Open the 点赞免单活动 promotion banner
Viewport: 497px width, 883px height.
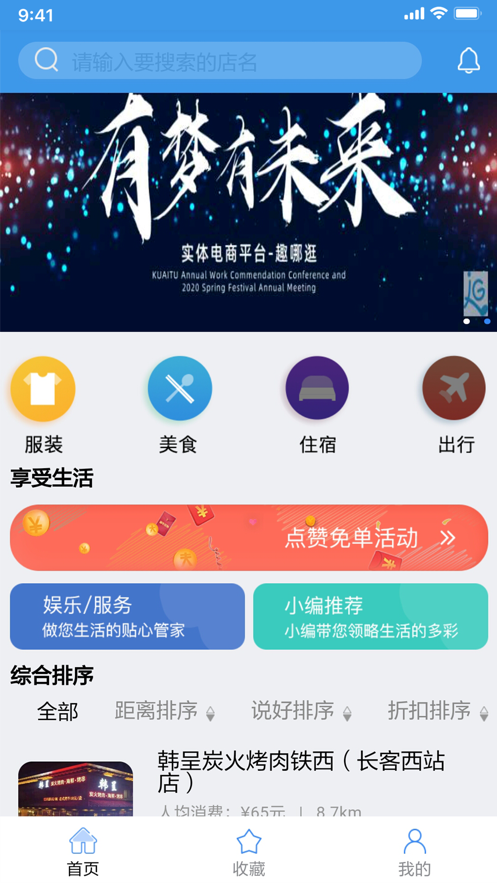pyautogui.click(x=249, y=538)
